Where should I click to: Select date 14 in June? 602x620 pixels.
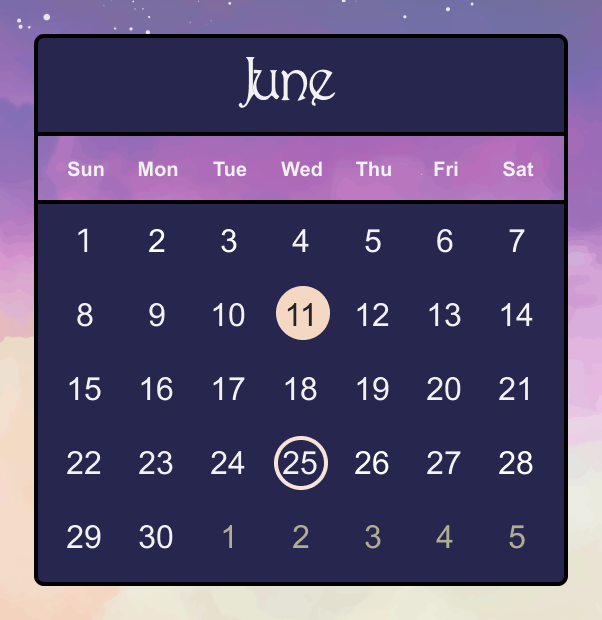coord(517,315)
